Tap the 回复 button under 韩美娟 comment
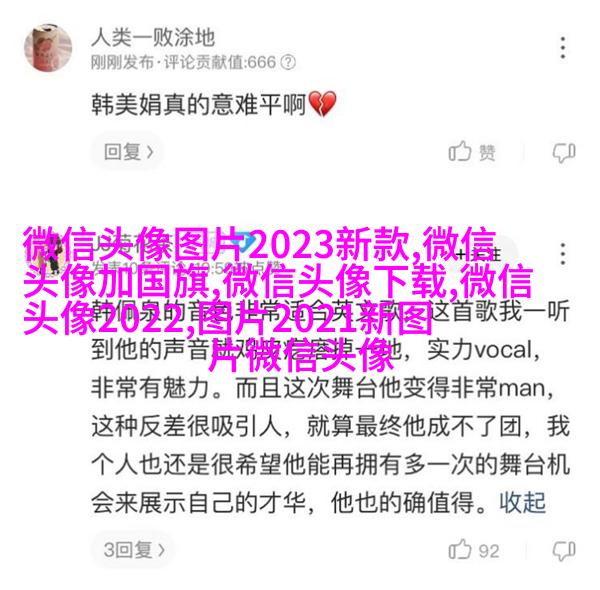This screenshot has height=590, width=600. 127,152
